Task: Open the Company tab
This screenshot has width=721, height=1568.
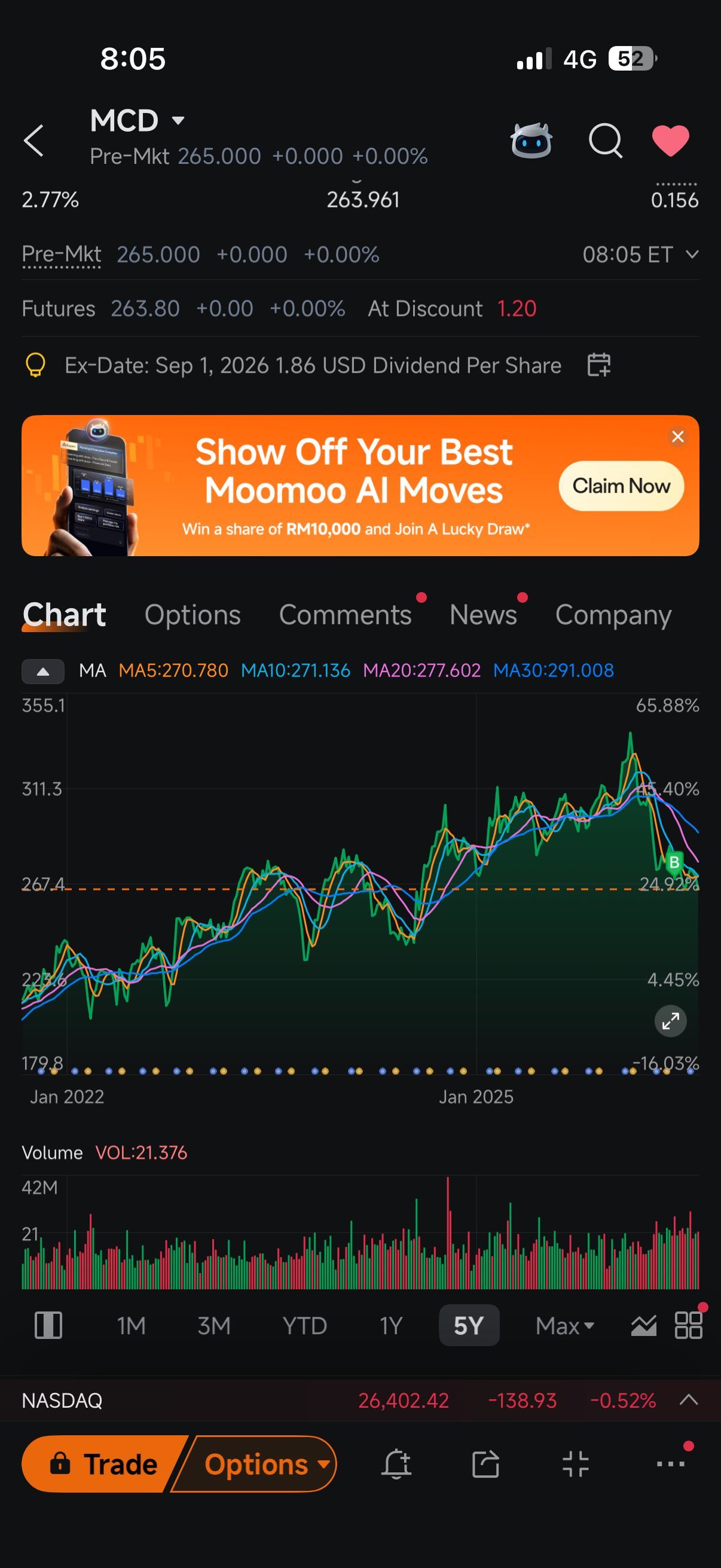Action: 613,615
